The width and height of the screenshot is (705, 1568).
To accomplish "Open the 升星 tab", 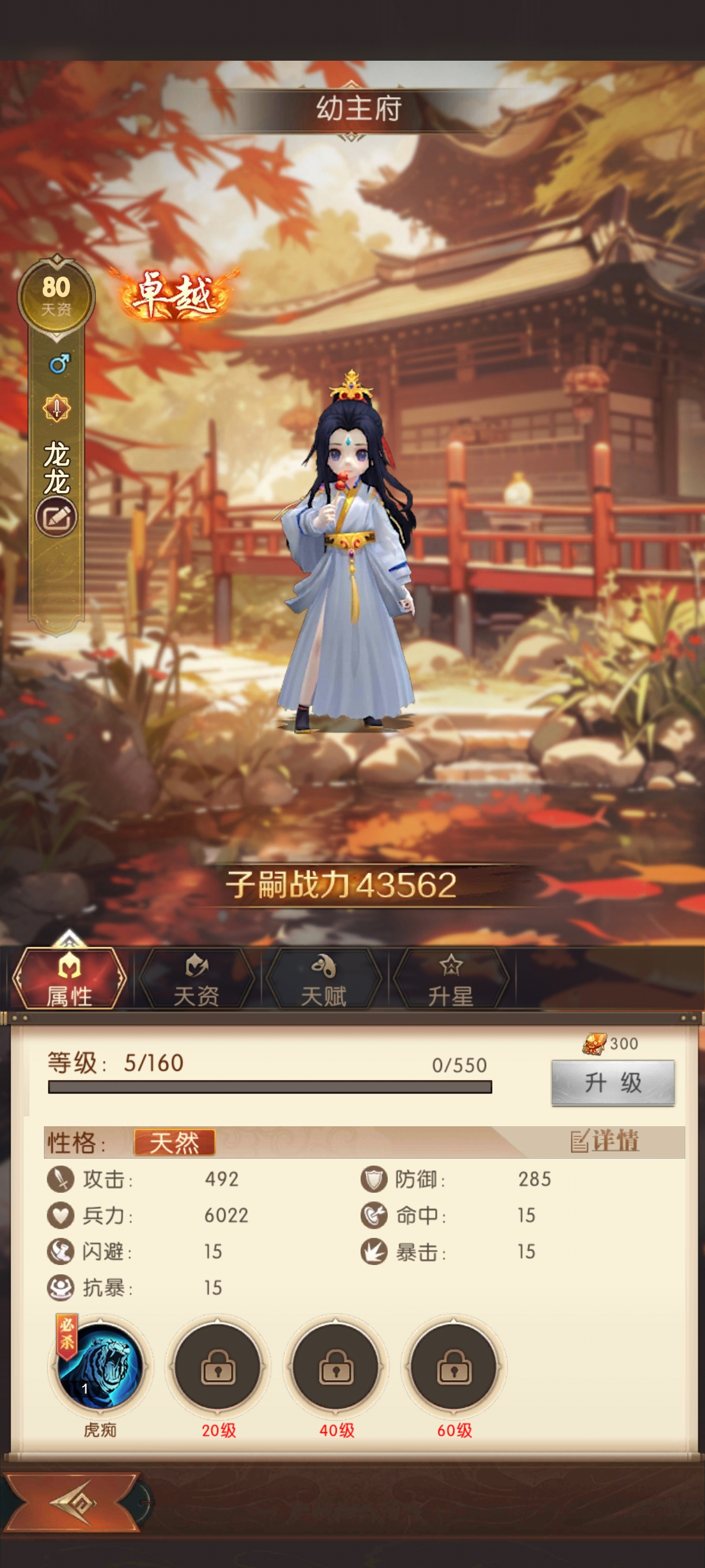I will (451, 979).
